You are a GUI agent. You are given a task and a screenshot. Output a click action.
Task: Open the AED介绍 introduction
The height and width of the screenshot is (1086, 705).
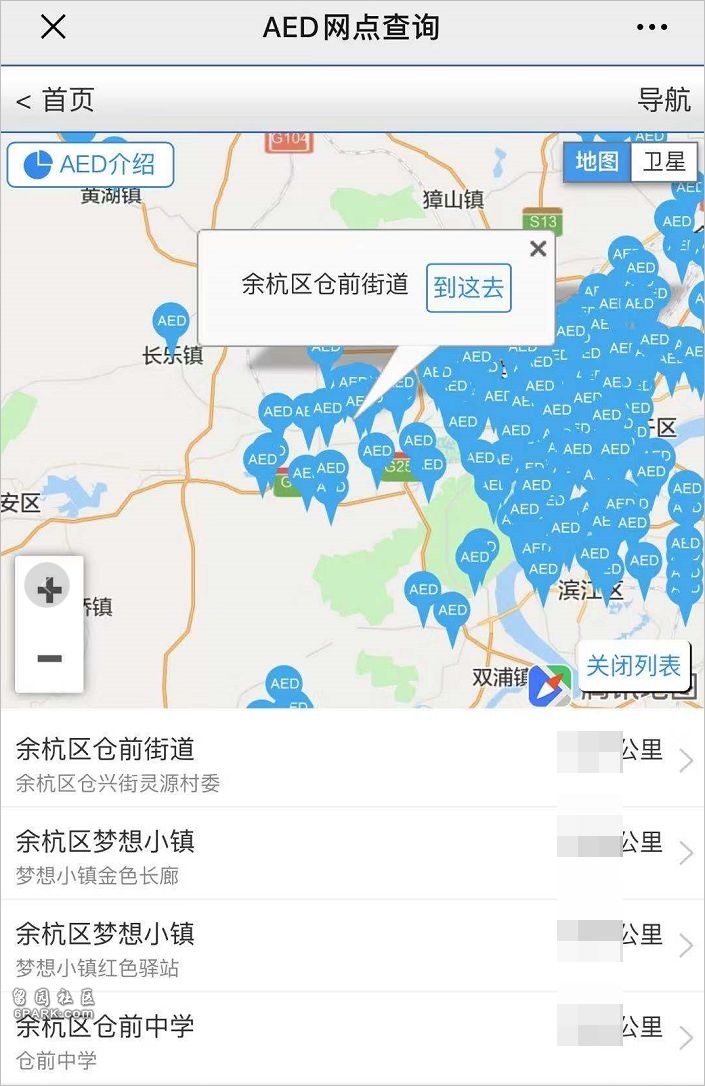click(90, 165)
